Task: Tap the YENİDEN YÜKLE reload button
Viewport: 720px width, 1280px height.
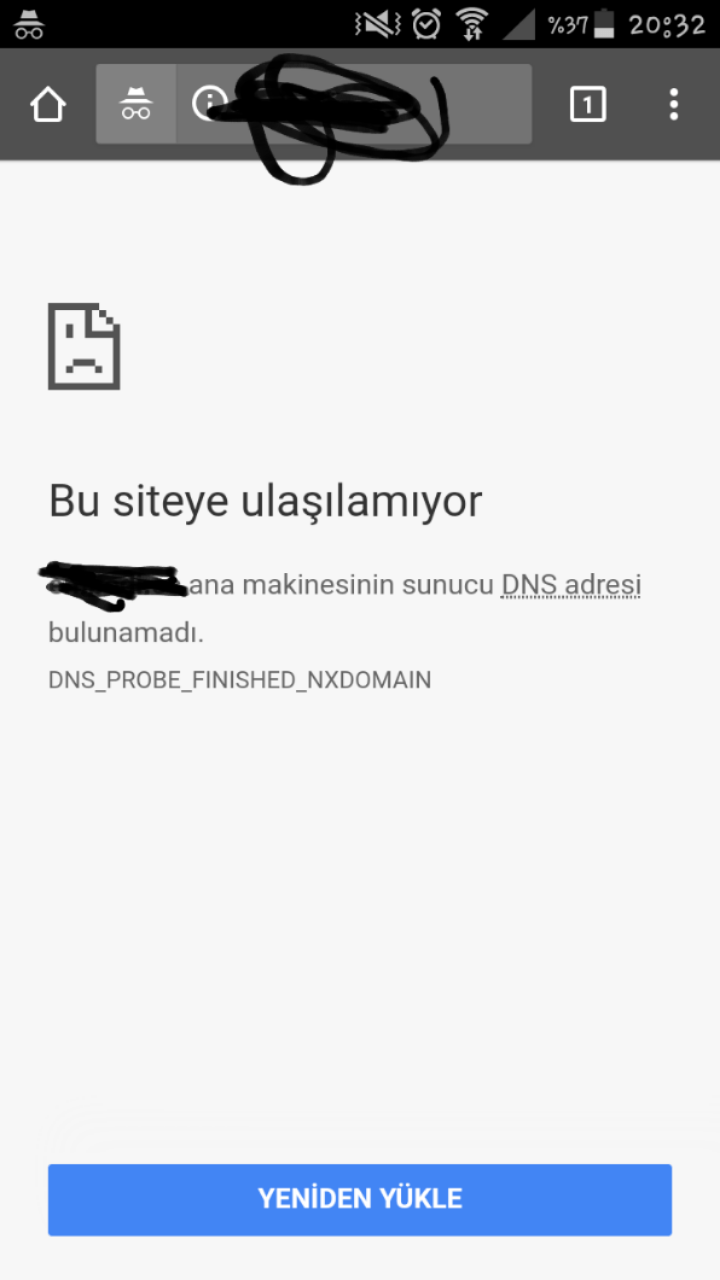Action: 360,1199
